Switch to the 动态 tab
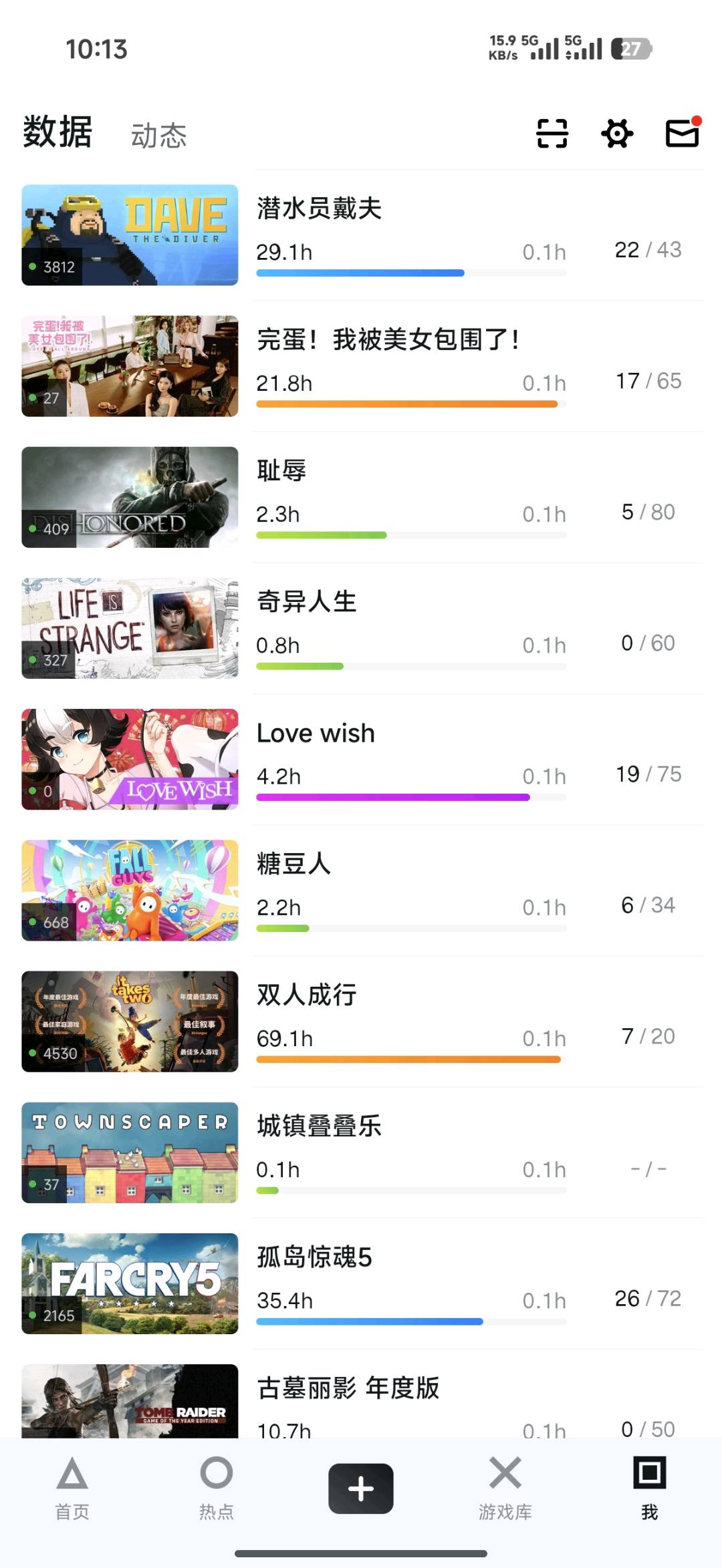The image size is (722, 1568). [x=158, y=136]
